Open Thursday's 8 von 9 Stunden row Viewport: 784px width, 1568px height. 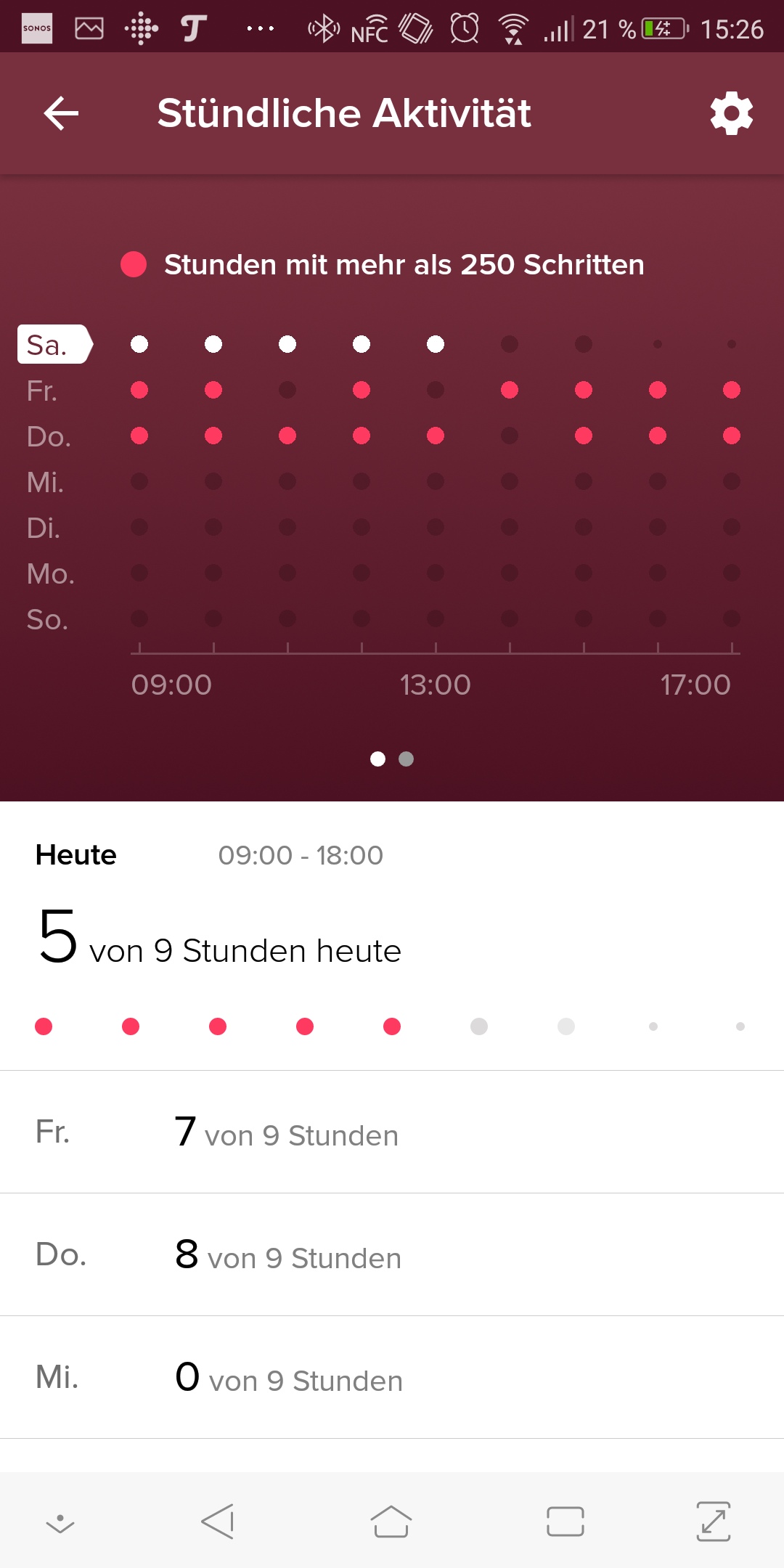click(x=392, y=1255)
